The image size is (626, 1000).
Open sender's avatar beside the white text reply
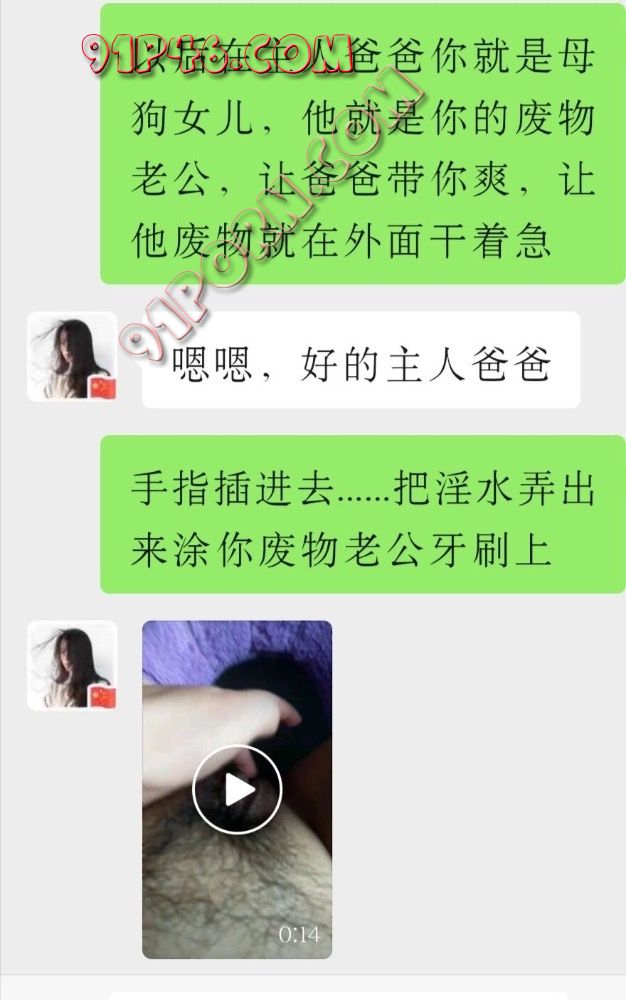pos(72,357)
